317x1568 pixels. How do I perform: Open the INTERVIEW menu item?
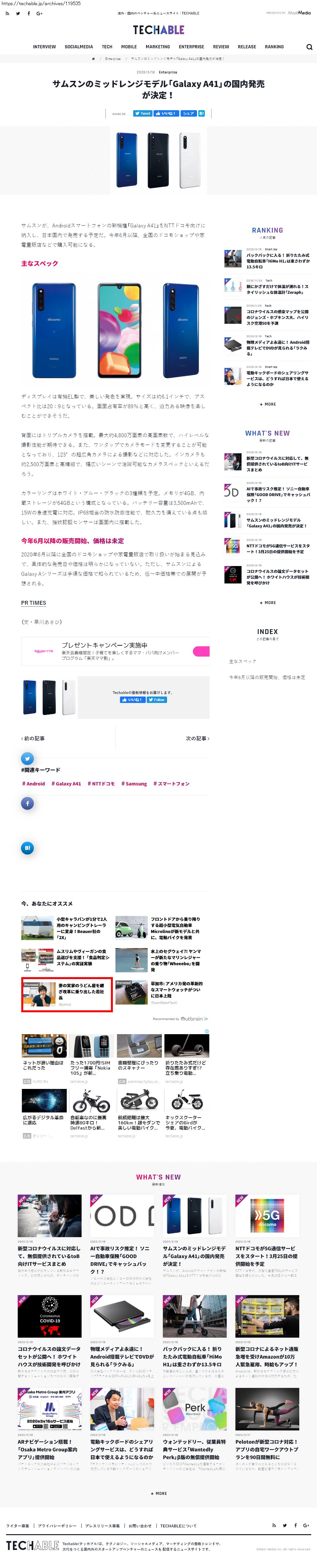45,47
